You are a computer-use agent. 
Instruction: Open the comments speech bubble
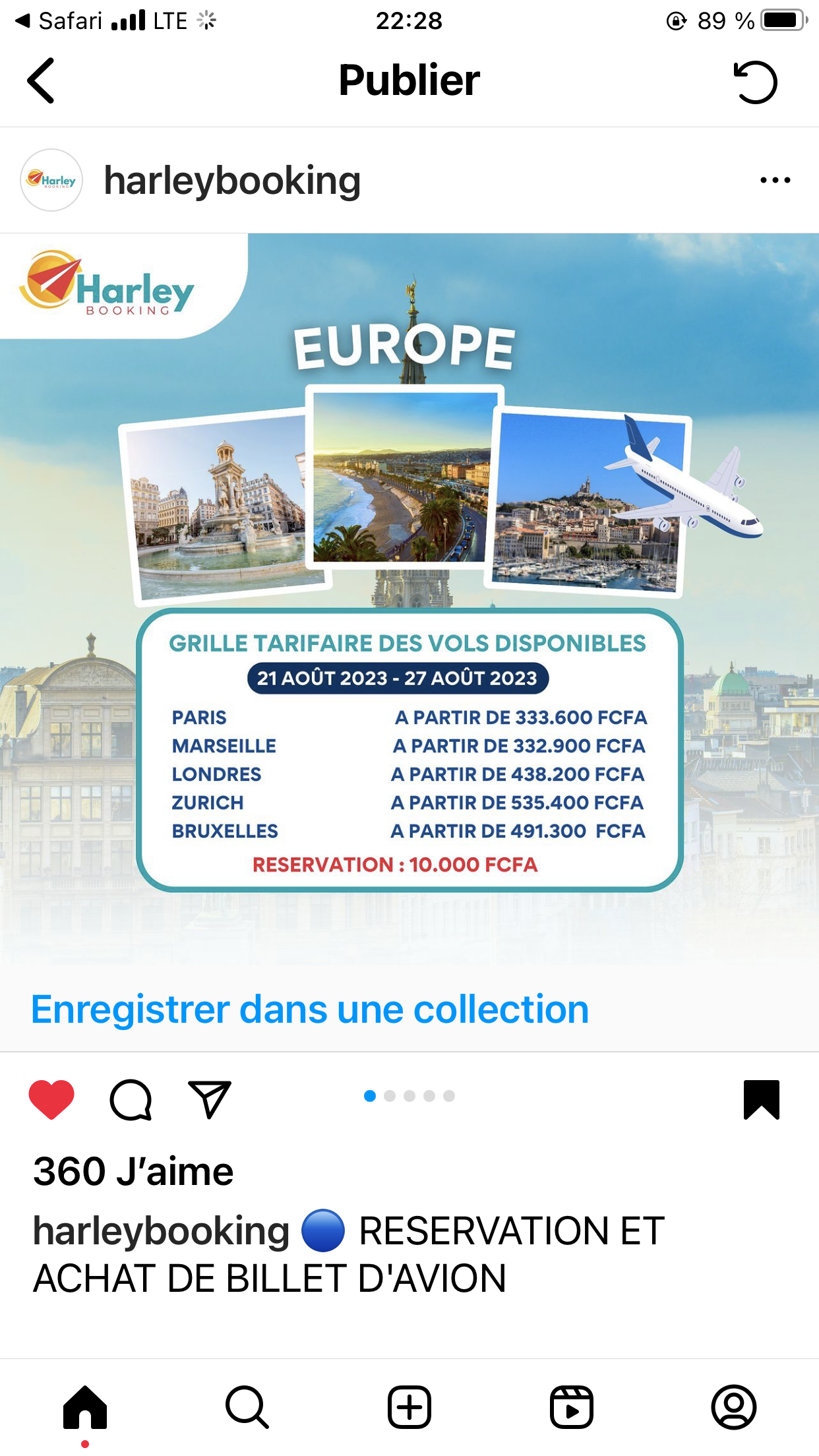tap(131, 1099)
